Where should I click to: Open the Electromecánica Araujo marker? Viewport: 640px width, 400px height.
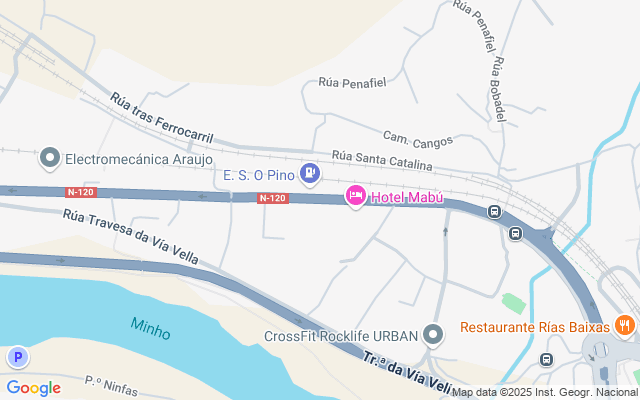point(50,158)
